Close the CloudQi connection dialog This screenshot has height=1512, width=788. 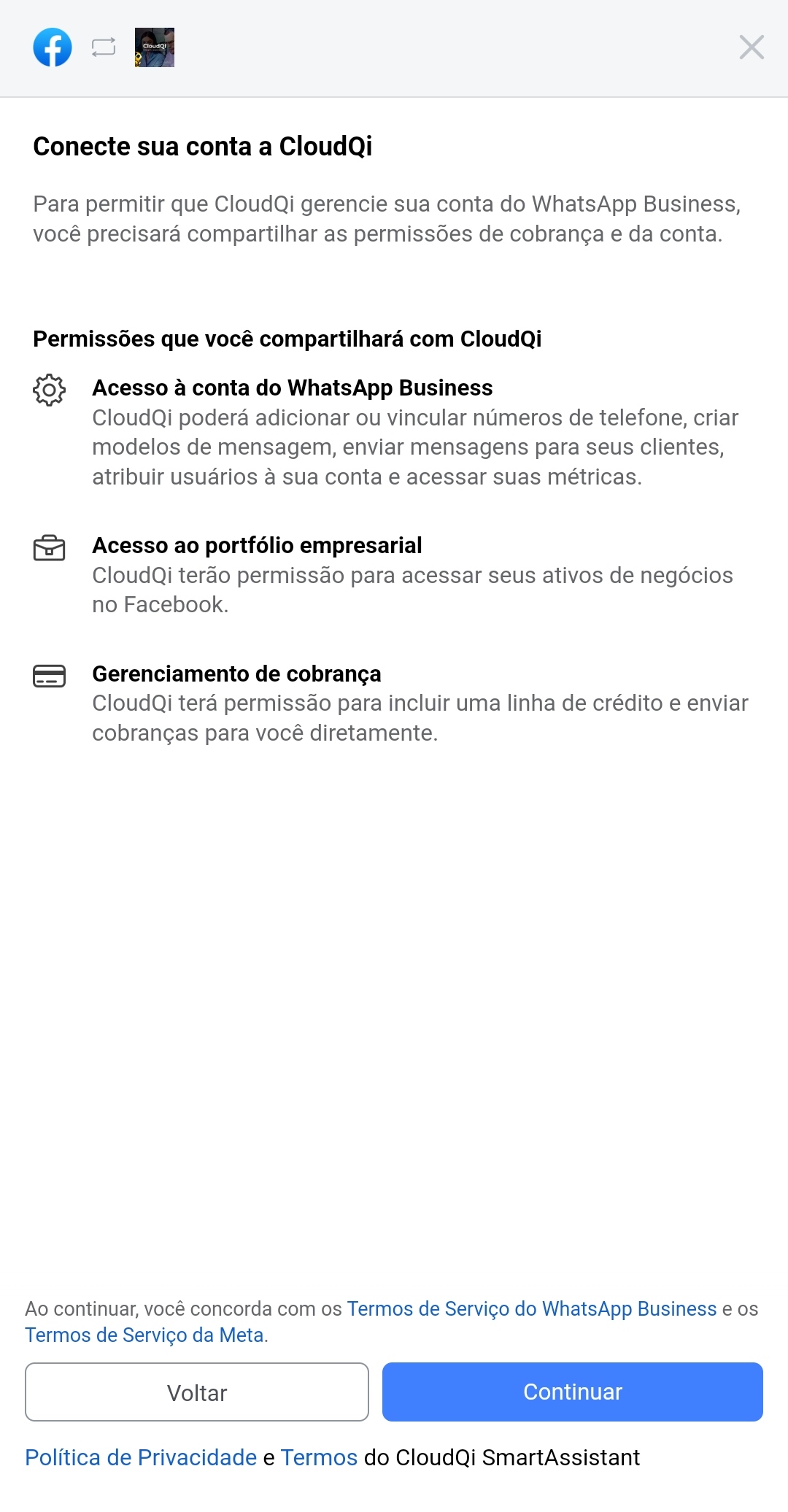point(751,47)
